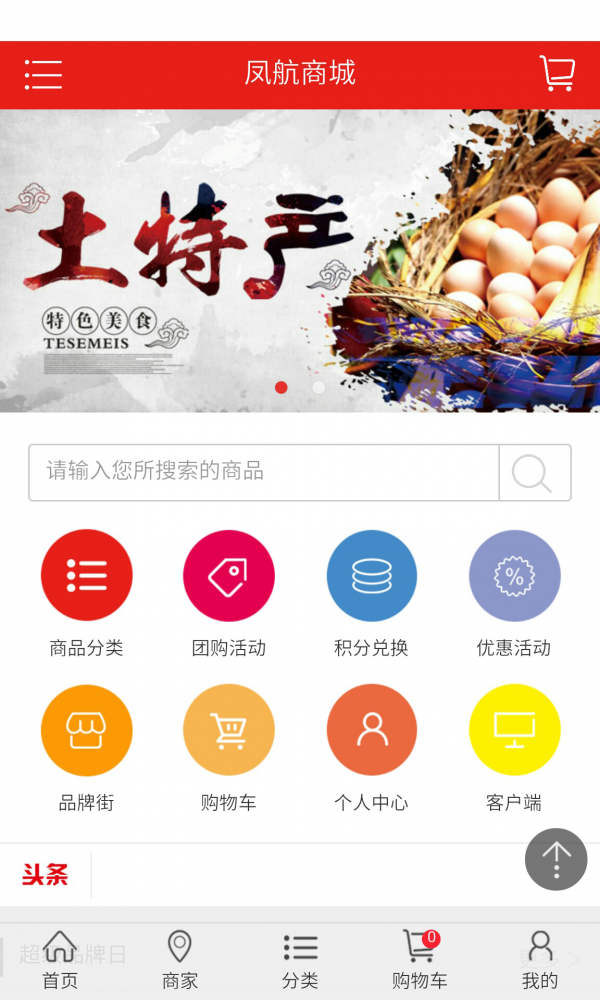600x1000 pixels.
Task: Open the orange 购物车 grid icon
Action: point(229,730)
